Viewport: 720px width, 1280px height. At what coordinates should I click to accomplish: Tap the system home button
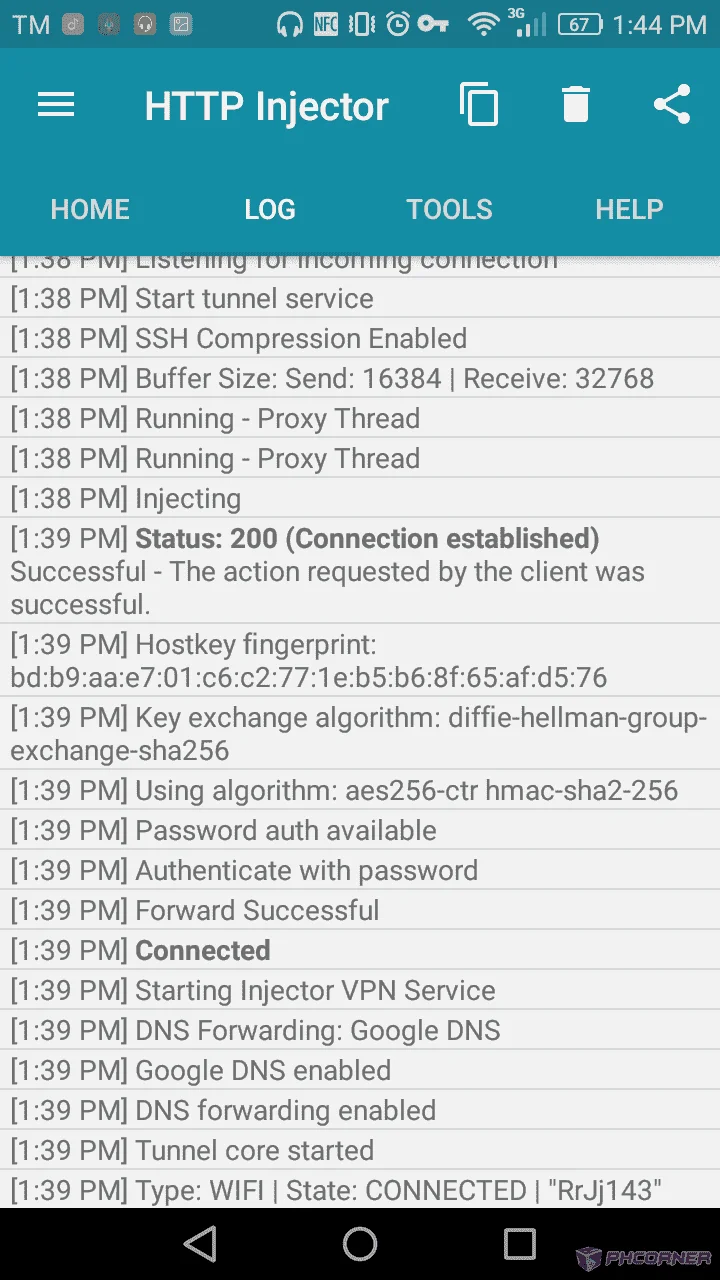pyautogui.click(x=360, y=1244)
